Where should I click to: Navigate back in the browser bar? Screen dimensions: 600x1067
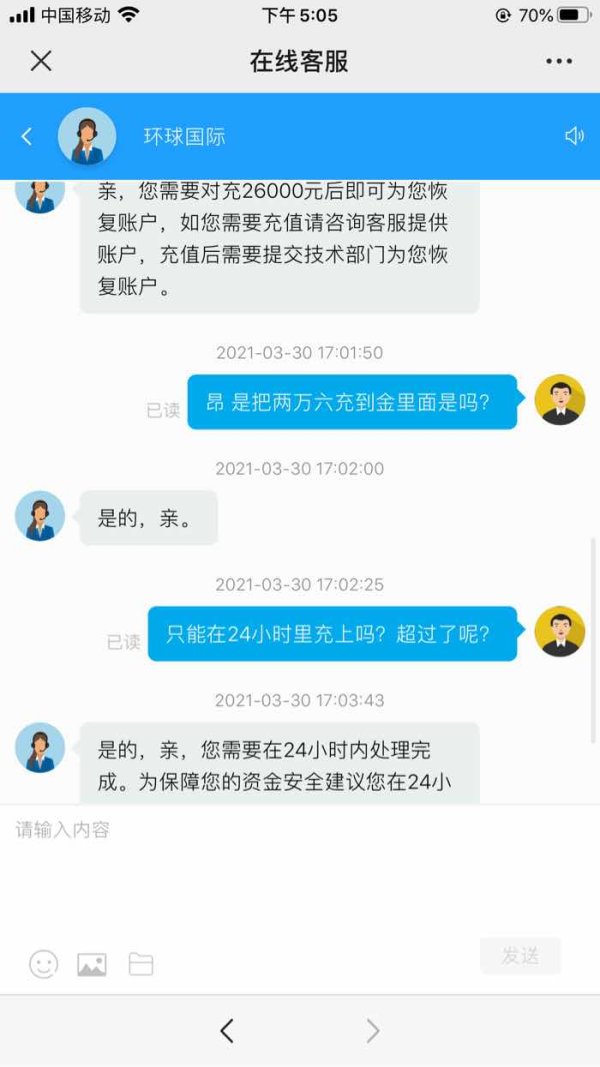(x=227, y=1031)
